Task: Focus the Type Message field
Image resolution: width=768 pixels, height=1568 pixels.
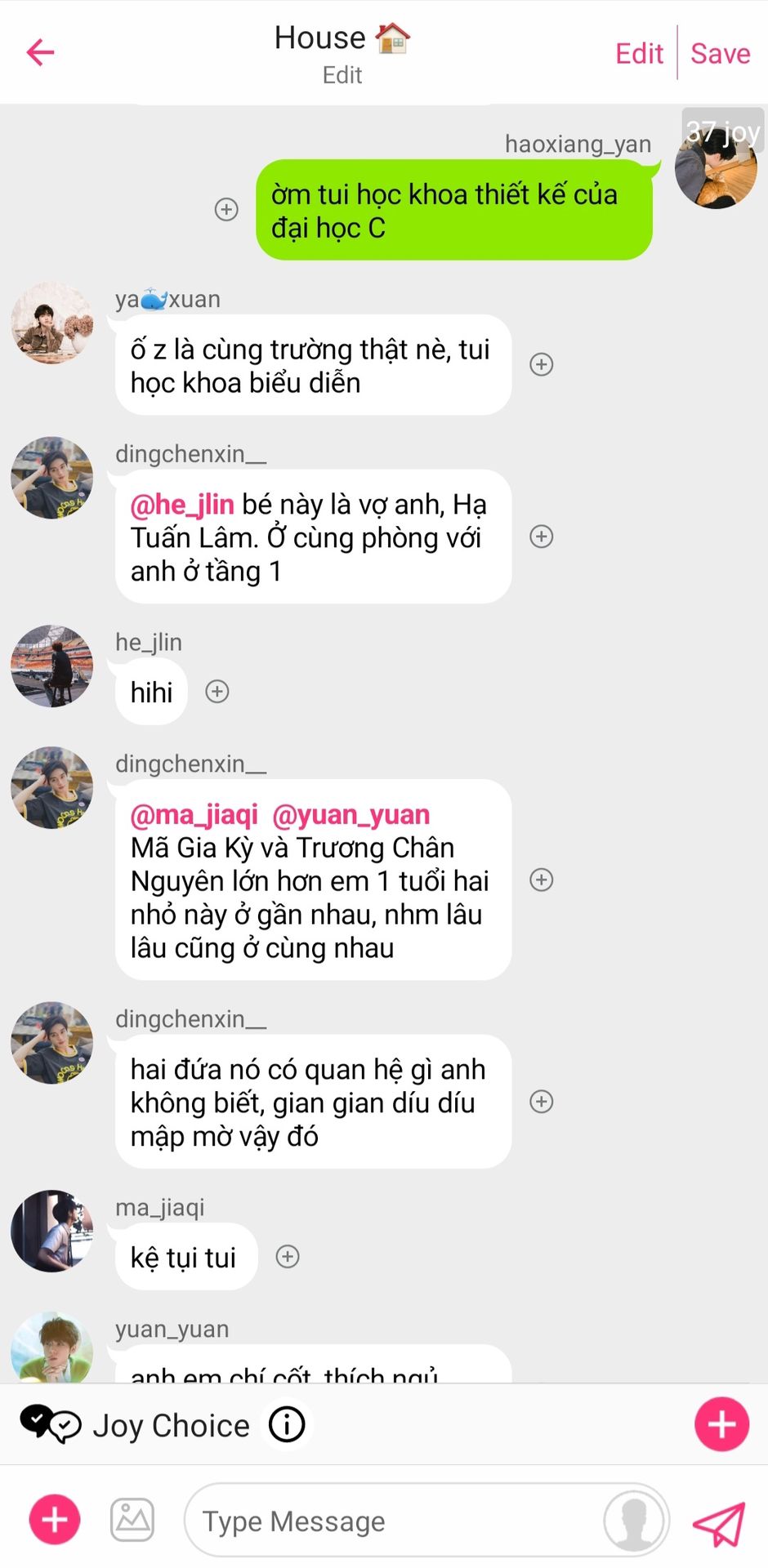Action: (392, 1521)
